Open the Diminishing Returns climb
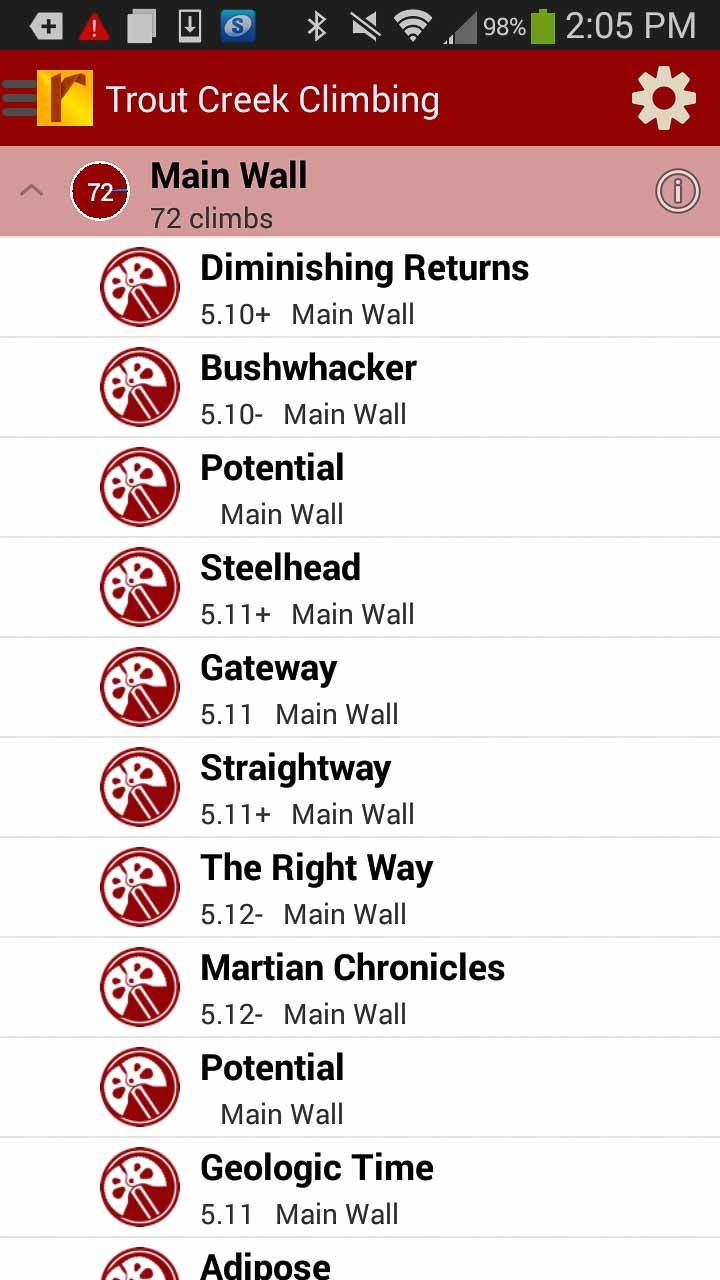 point(364,287)
